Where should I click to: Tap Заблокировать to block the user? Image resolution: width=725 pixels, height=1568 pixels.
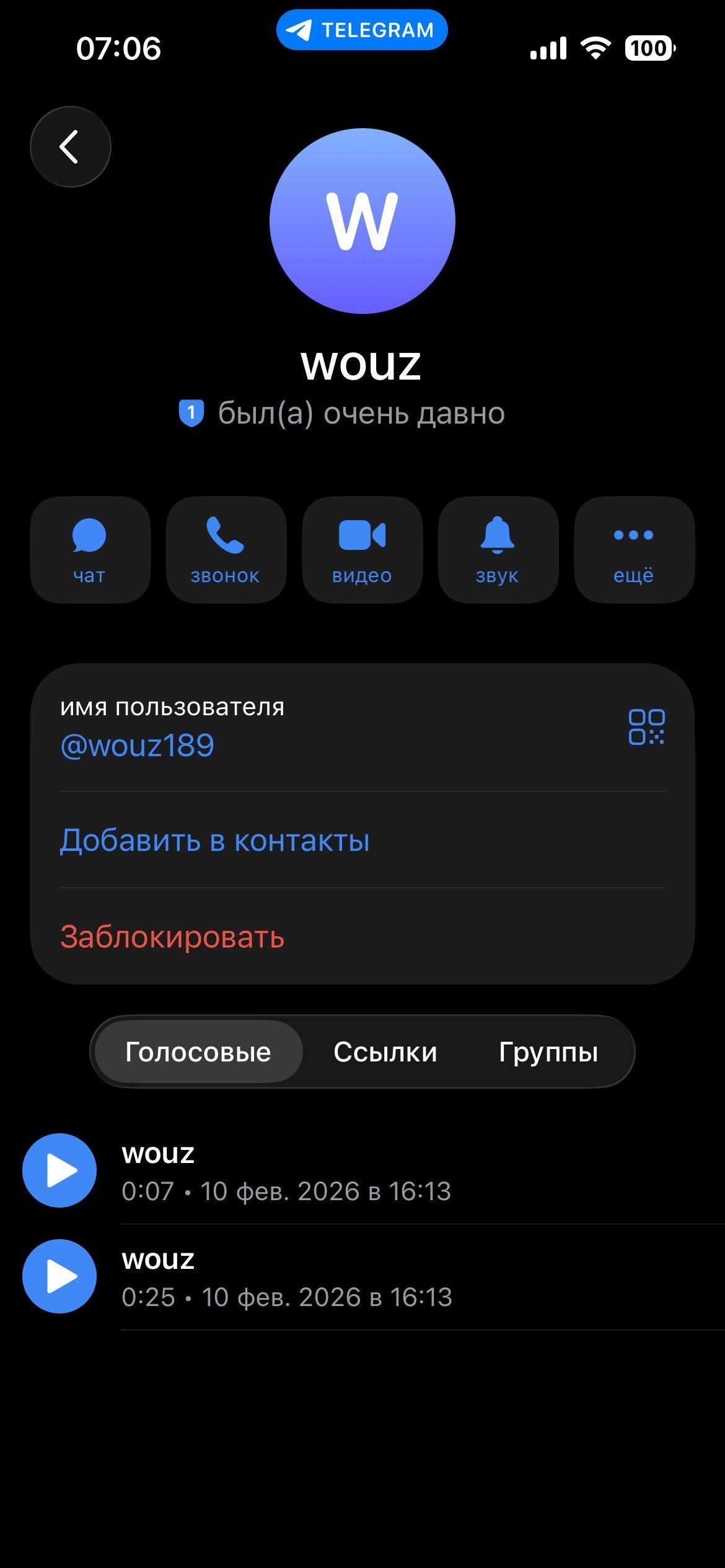tap(172, 937)
